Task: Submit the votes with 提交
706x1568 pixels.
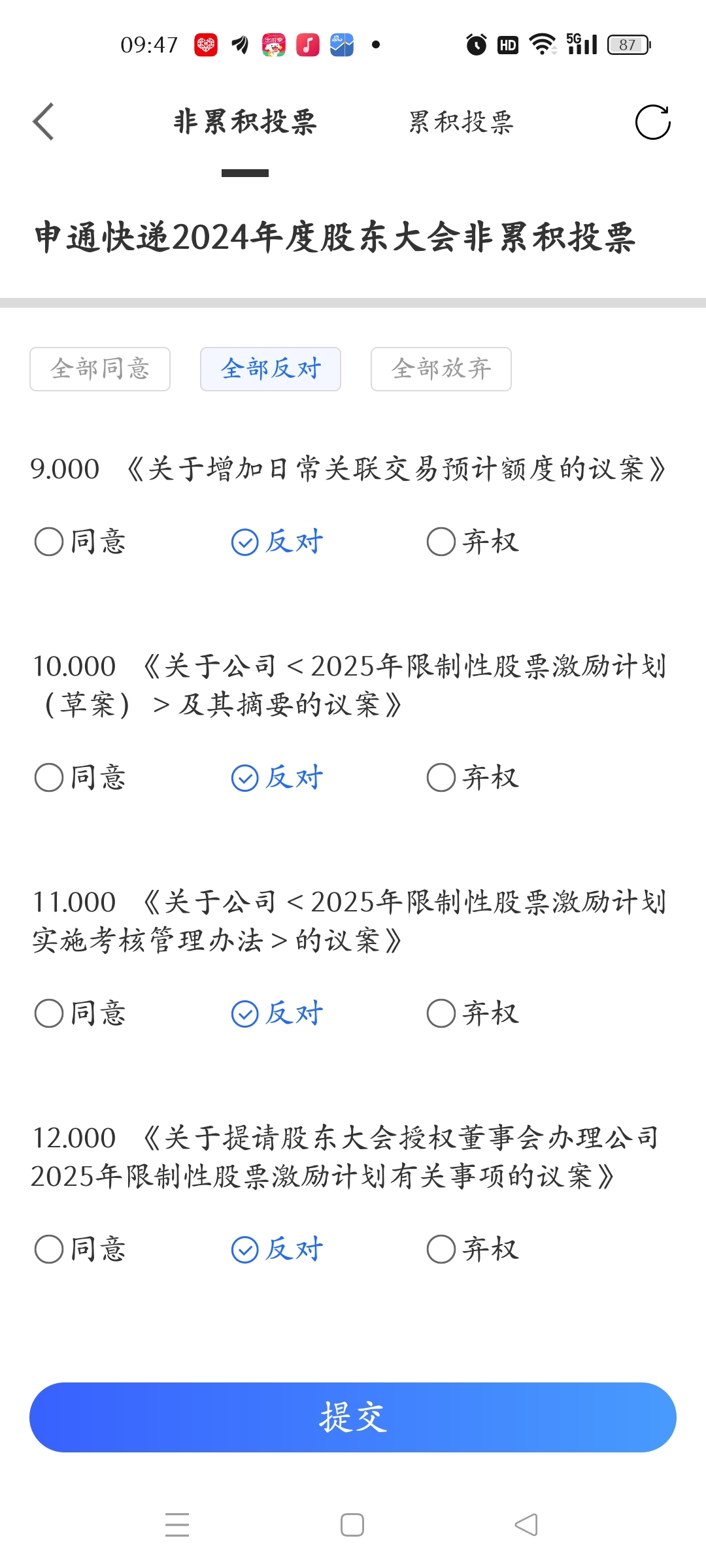Action: pos(353,1417)
